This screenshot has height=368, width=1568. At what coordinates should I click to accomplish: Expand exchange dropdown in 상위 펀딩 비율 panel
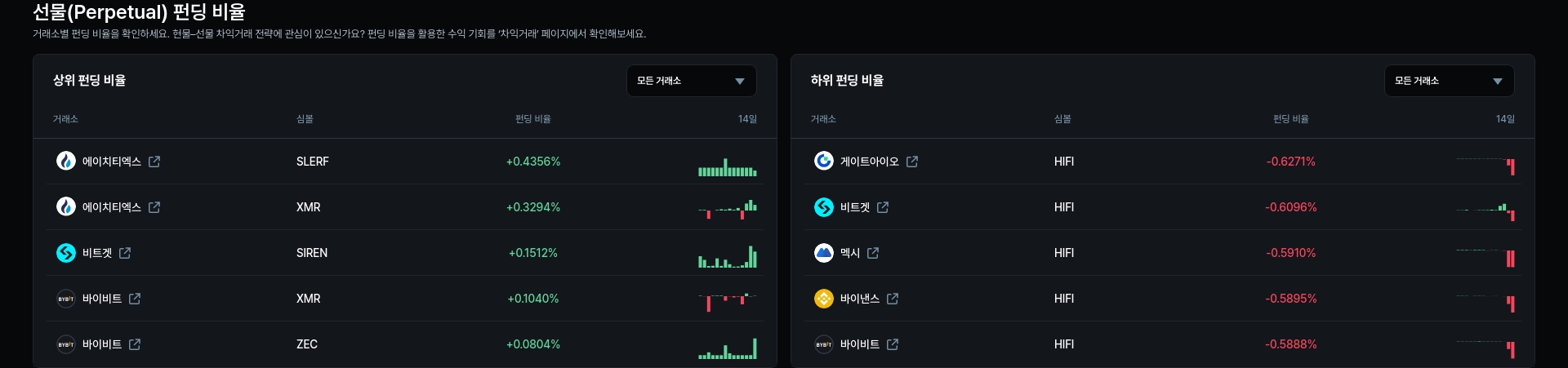691,81
